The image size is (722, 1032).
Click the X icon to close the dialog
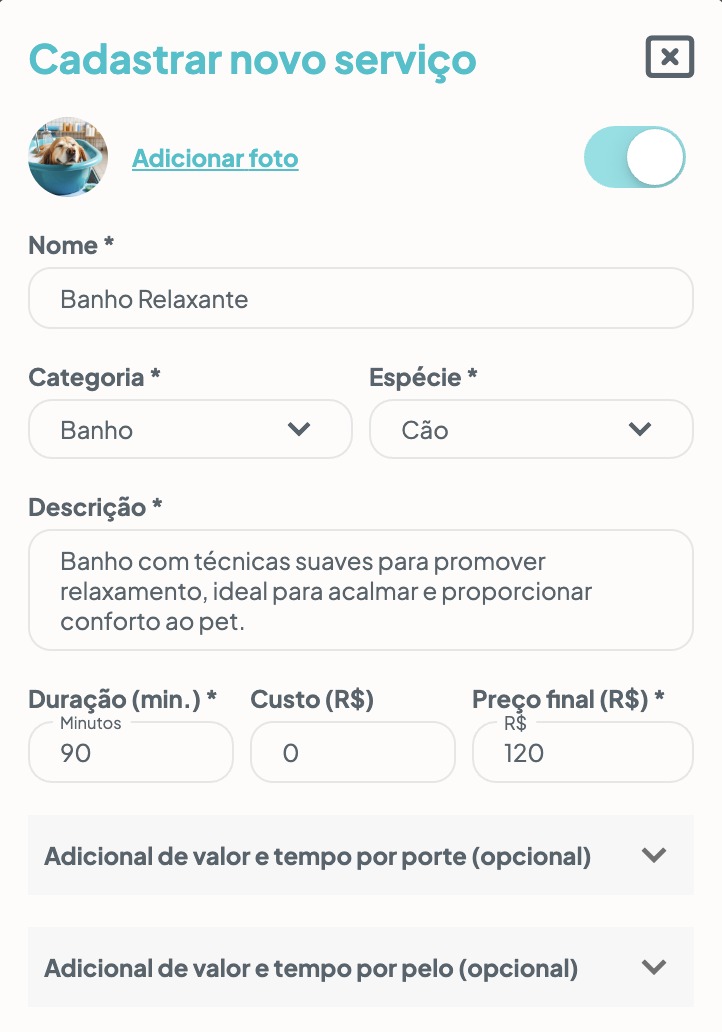(670, 57)
